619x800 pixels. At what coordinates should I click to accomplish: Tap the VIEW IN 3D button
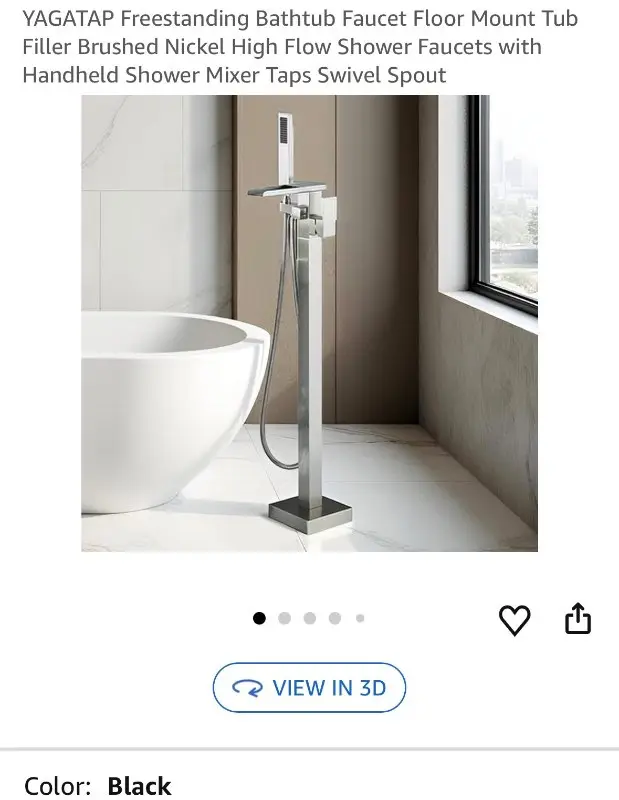point(309,688)
